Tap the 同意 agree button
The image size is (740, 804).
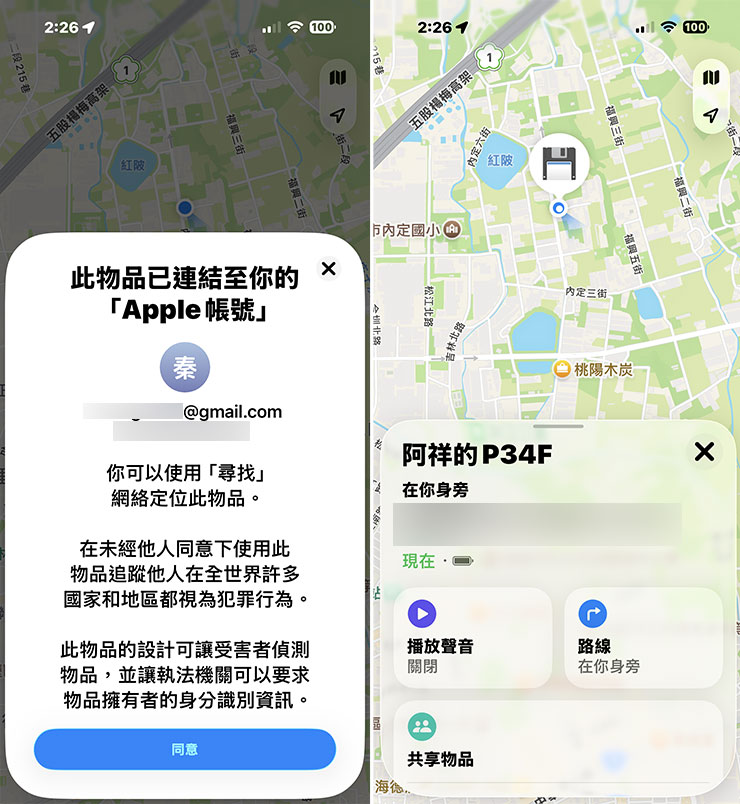184,749
